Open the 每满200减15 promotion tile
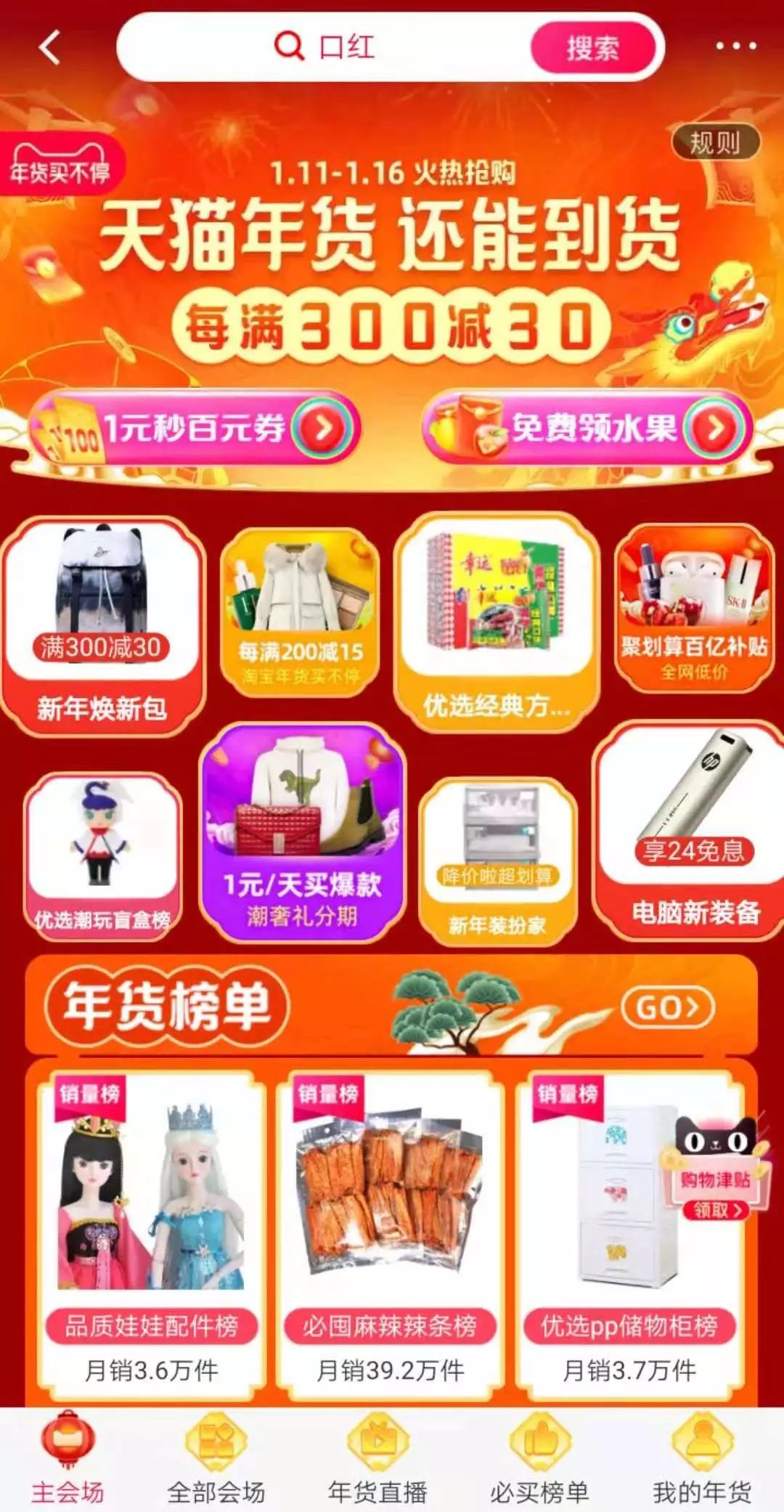784x1512 pixels. tap(300, 612)
